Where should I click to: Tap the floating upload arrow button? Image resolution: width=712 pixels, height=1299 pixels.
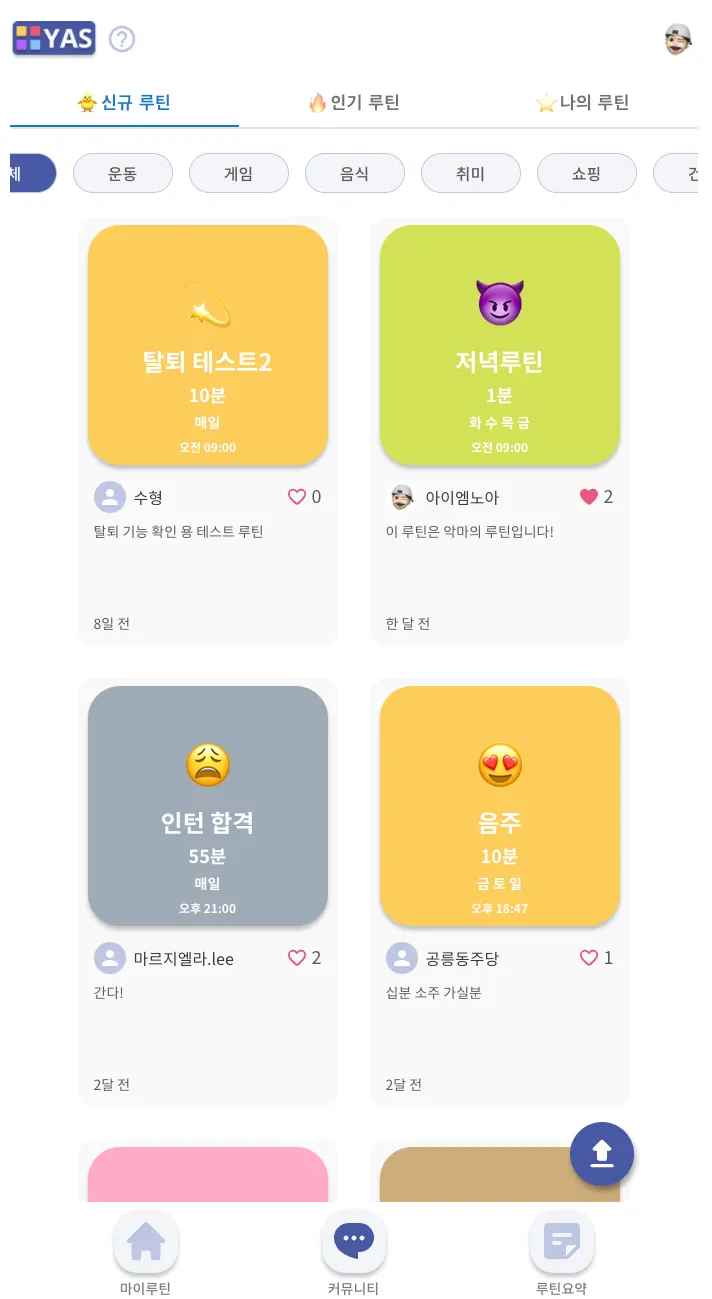tap(602, 1155)
